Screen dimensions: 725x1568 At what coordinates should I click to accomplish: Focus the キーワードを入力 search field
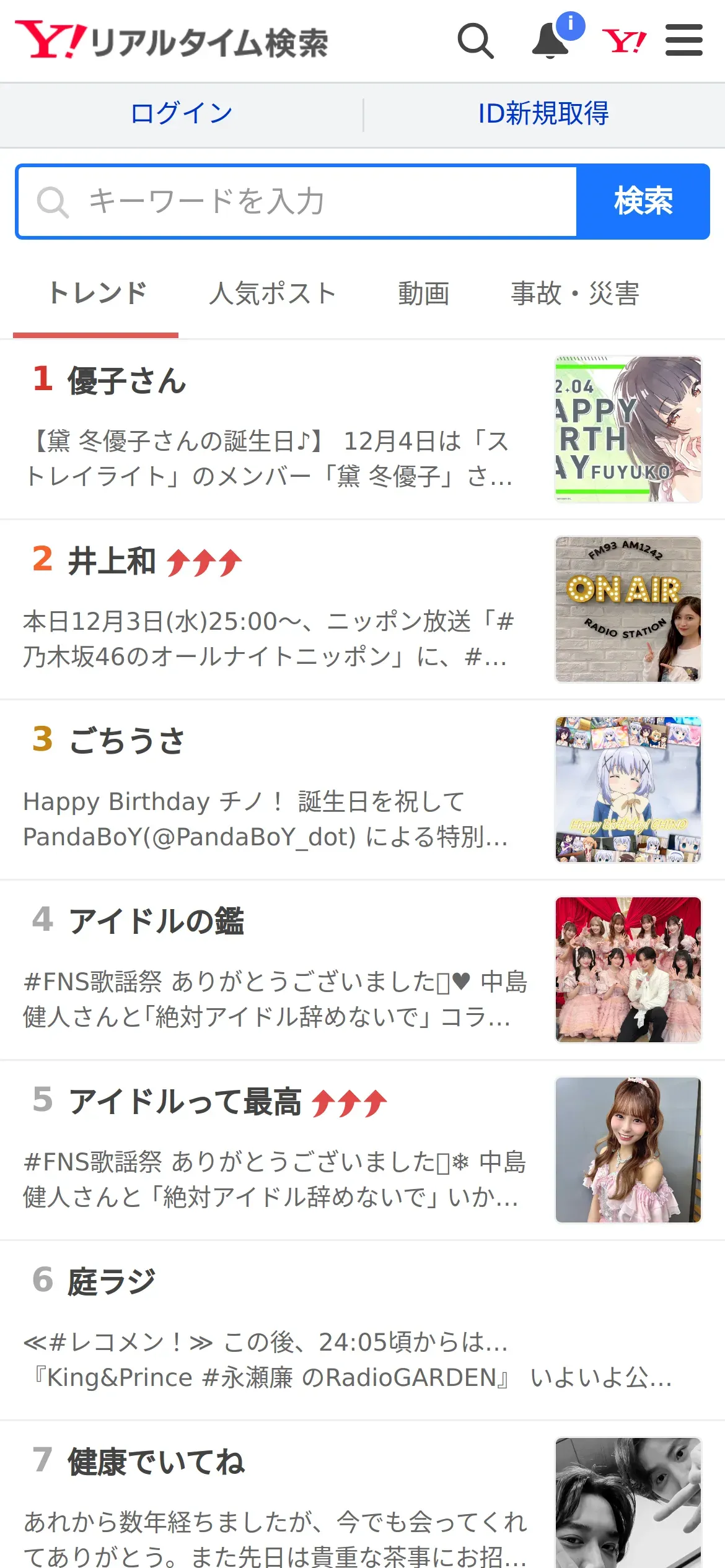pyautogui.click(x=297, y=202)
